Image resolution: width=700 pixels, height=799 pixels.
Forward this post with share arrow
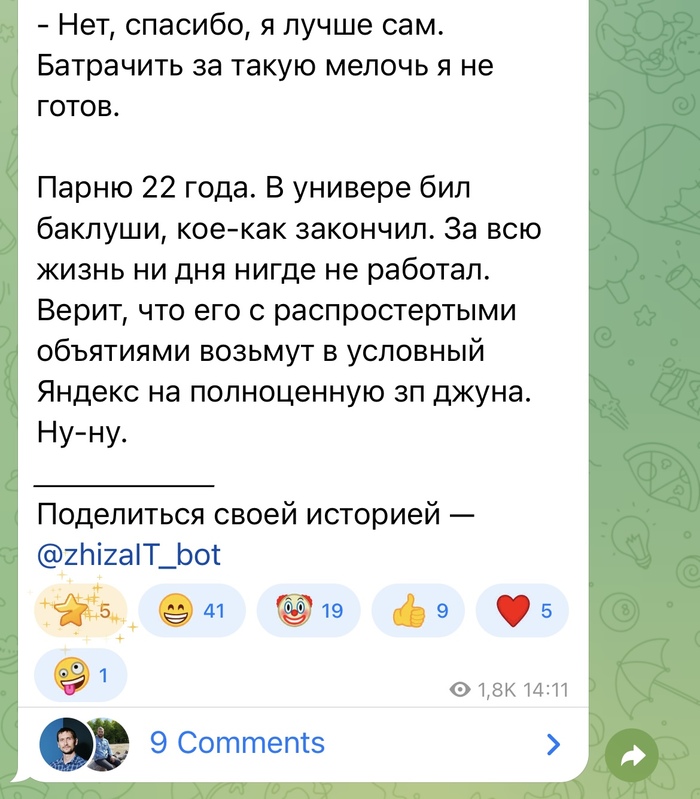click(632, 758)
